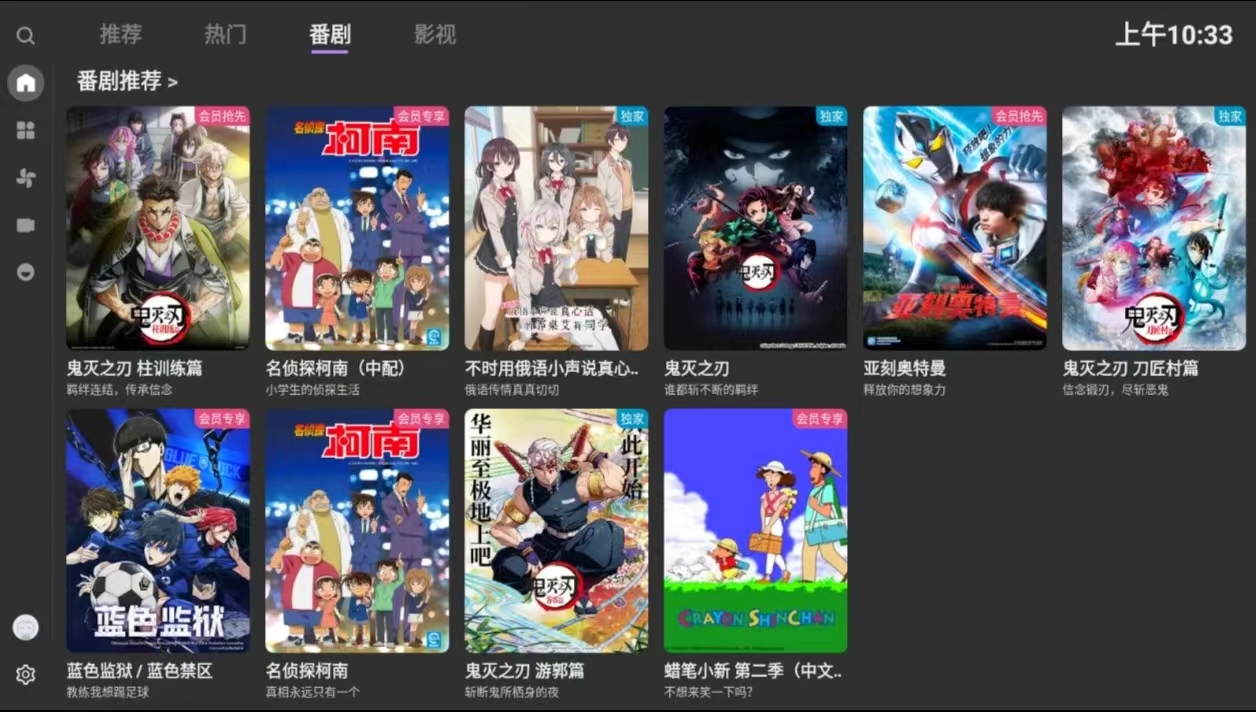Open the home icon in the sidebar
This screenshot has height=712, width=1256.
(x=26, y=82)
